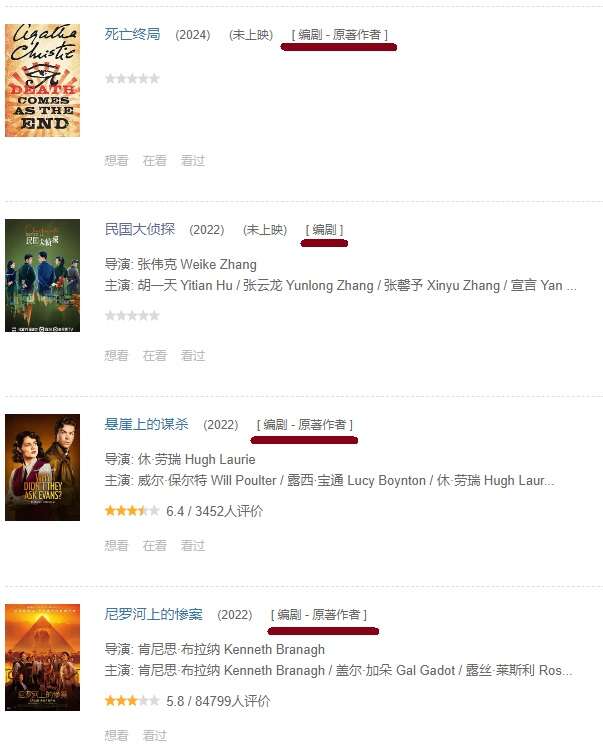Open the 悬崖上的谋杀 title link
This screenshot has height=754, width=603.
click(146, 424)
